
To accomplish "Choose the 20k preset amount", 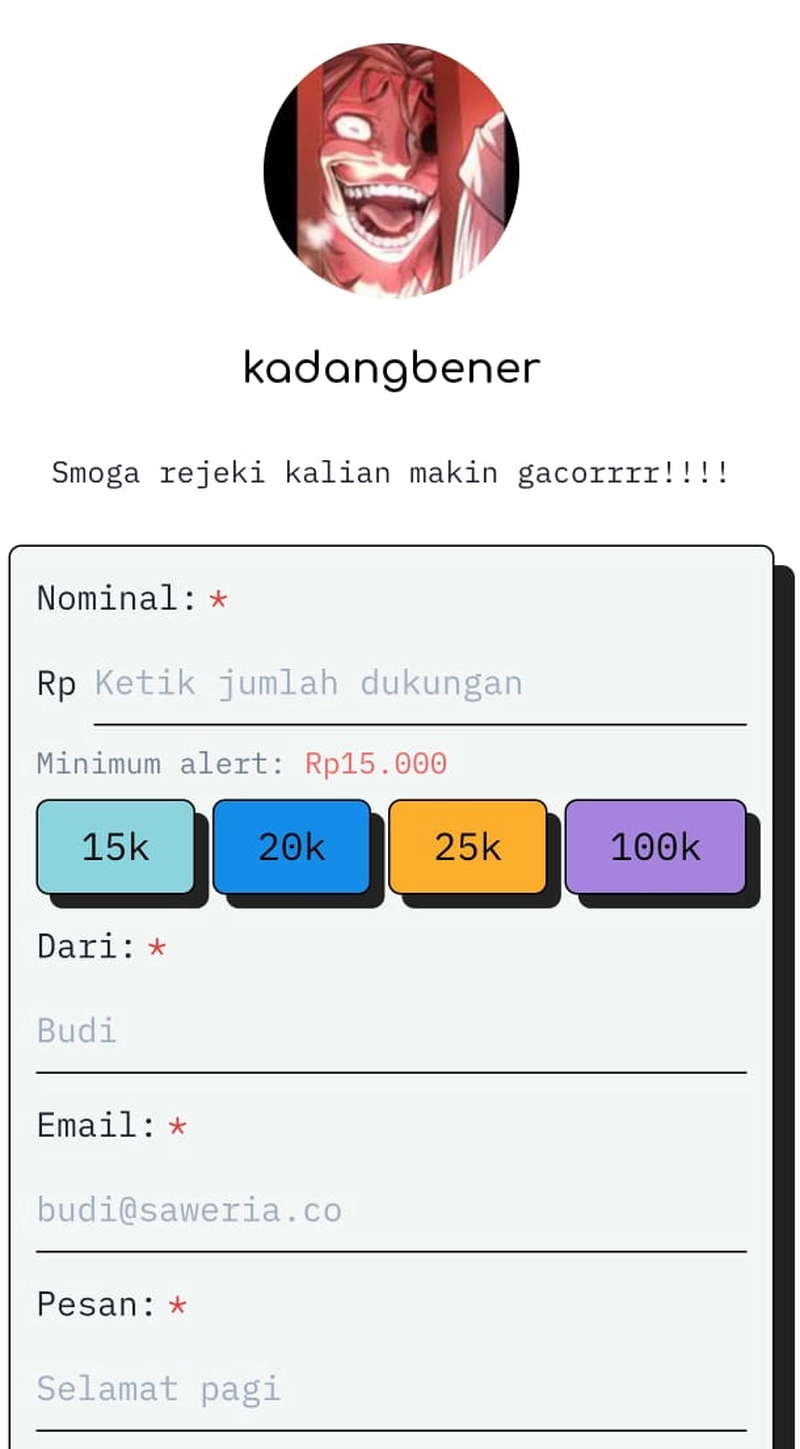I will coord(291,847).
